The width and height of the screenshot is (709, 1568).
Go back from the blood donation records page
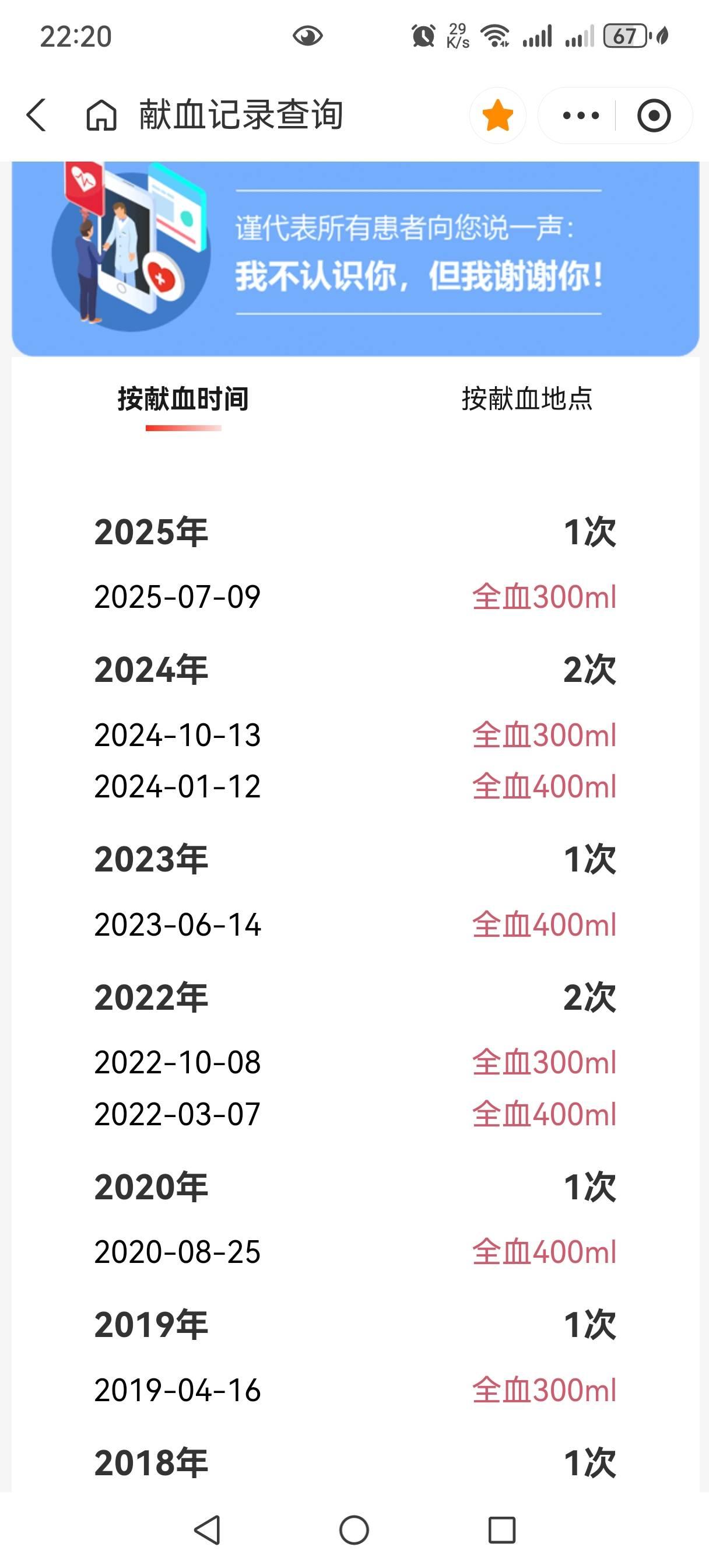tap(37, 115)
